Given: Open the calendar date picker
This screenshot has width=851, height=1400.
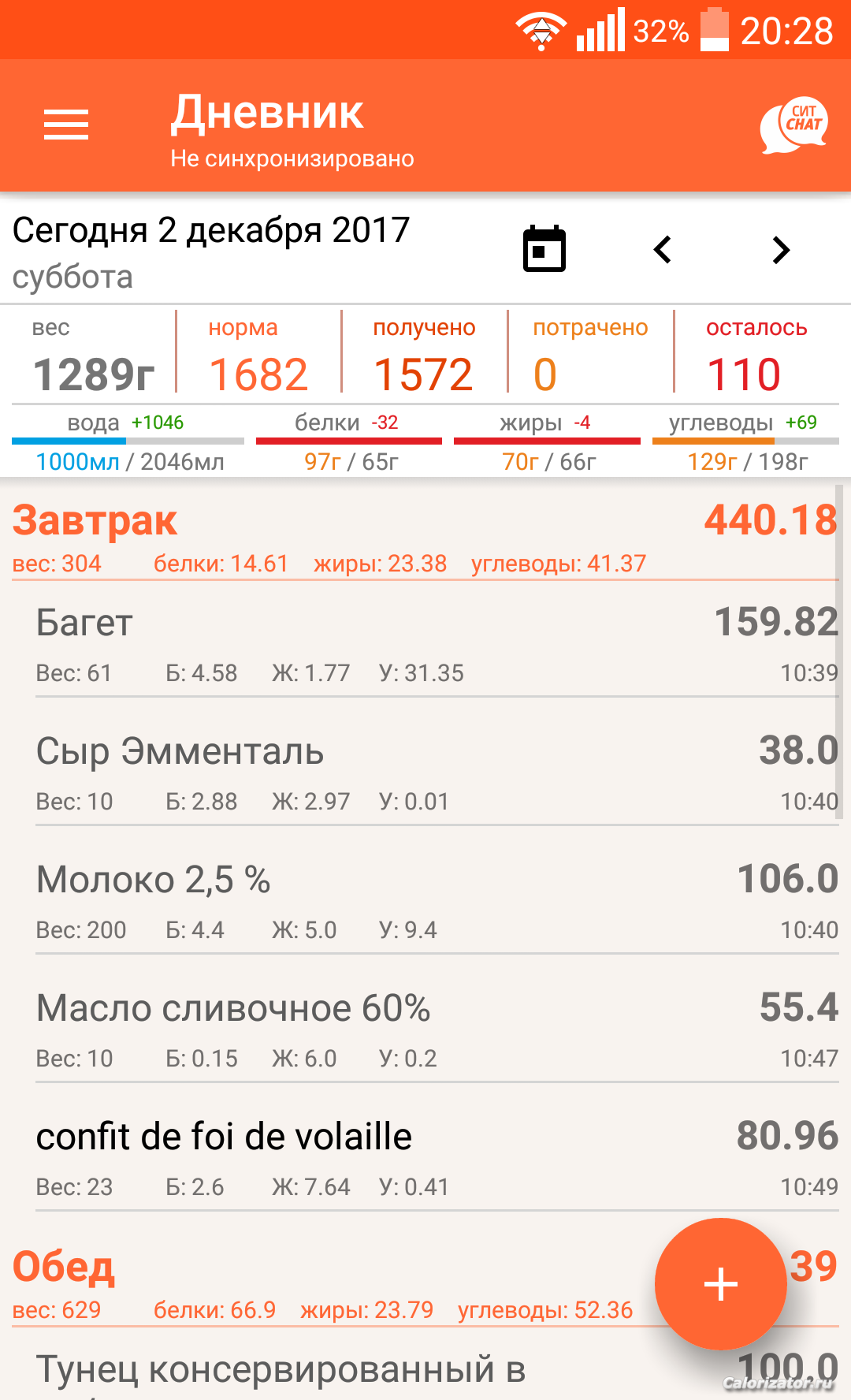Looking at the screenshot, I should tap(544, 249).
